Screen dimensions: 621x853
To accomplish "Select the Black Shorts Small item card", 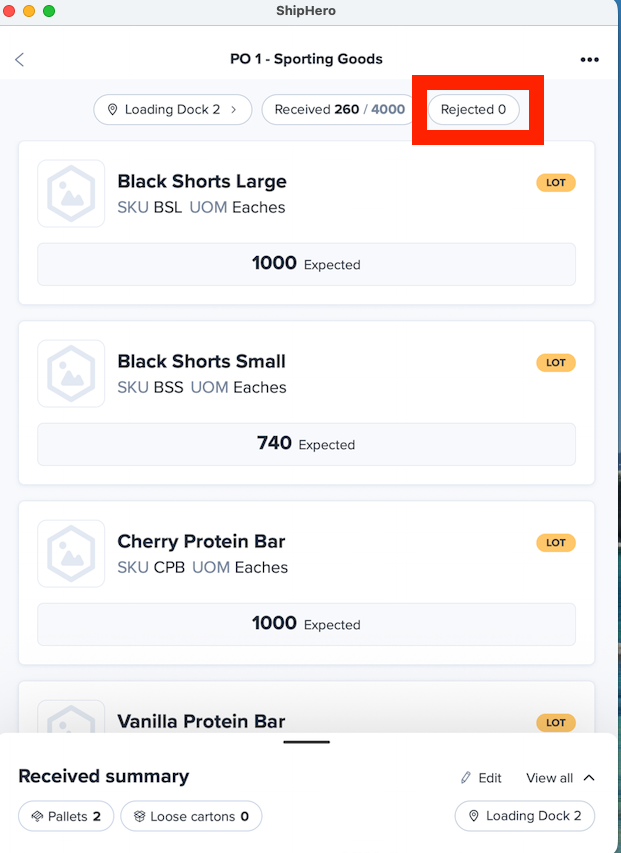I will coord(306,403).
